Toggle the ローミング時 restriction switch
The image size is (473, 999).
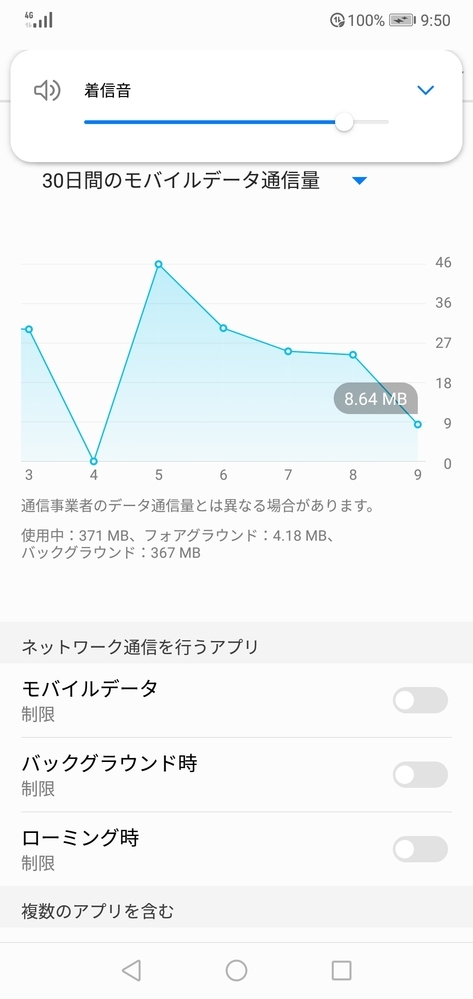pos(420,849)
